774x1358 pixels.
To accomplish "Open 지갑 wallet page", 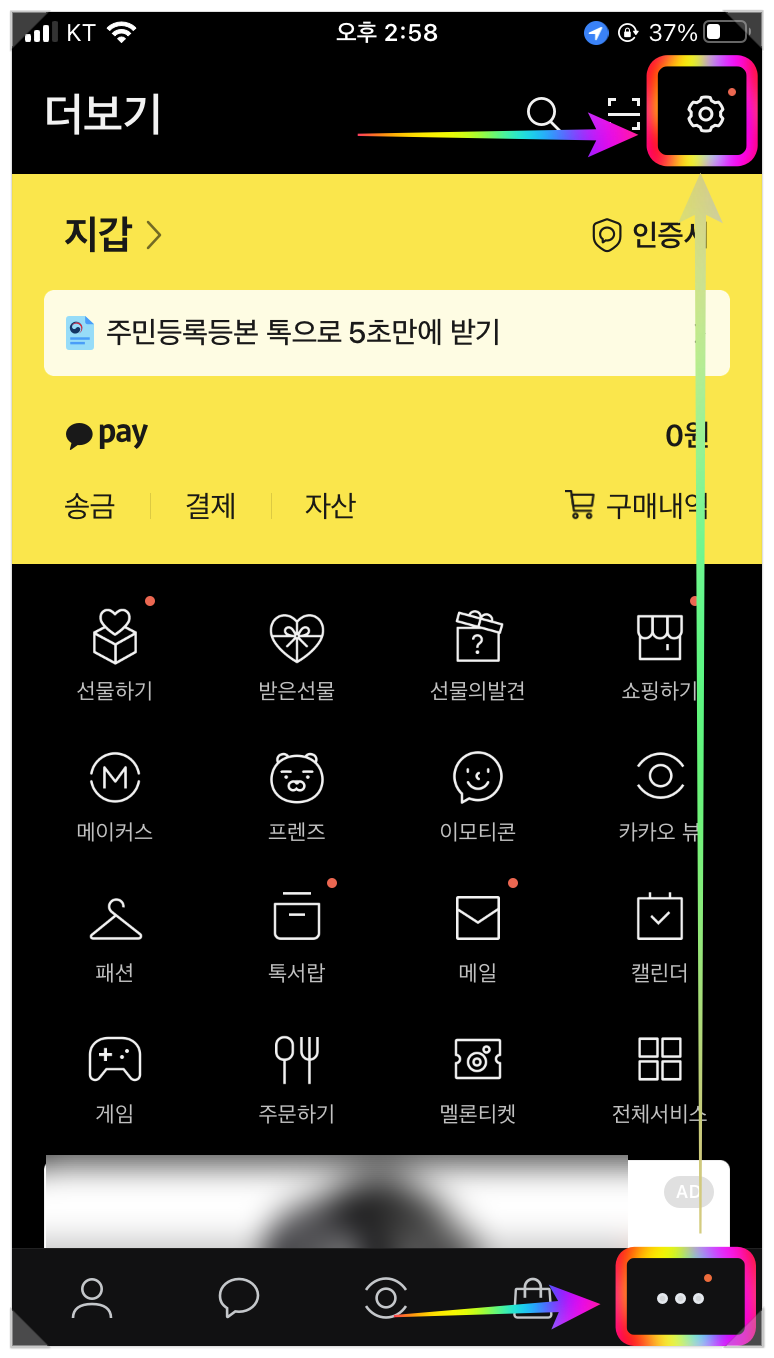I will pyautogui.click(x=112, y=234).
